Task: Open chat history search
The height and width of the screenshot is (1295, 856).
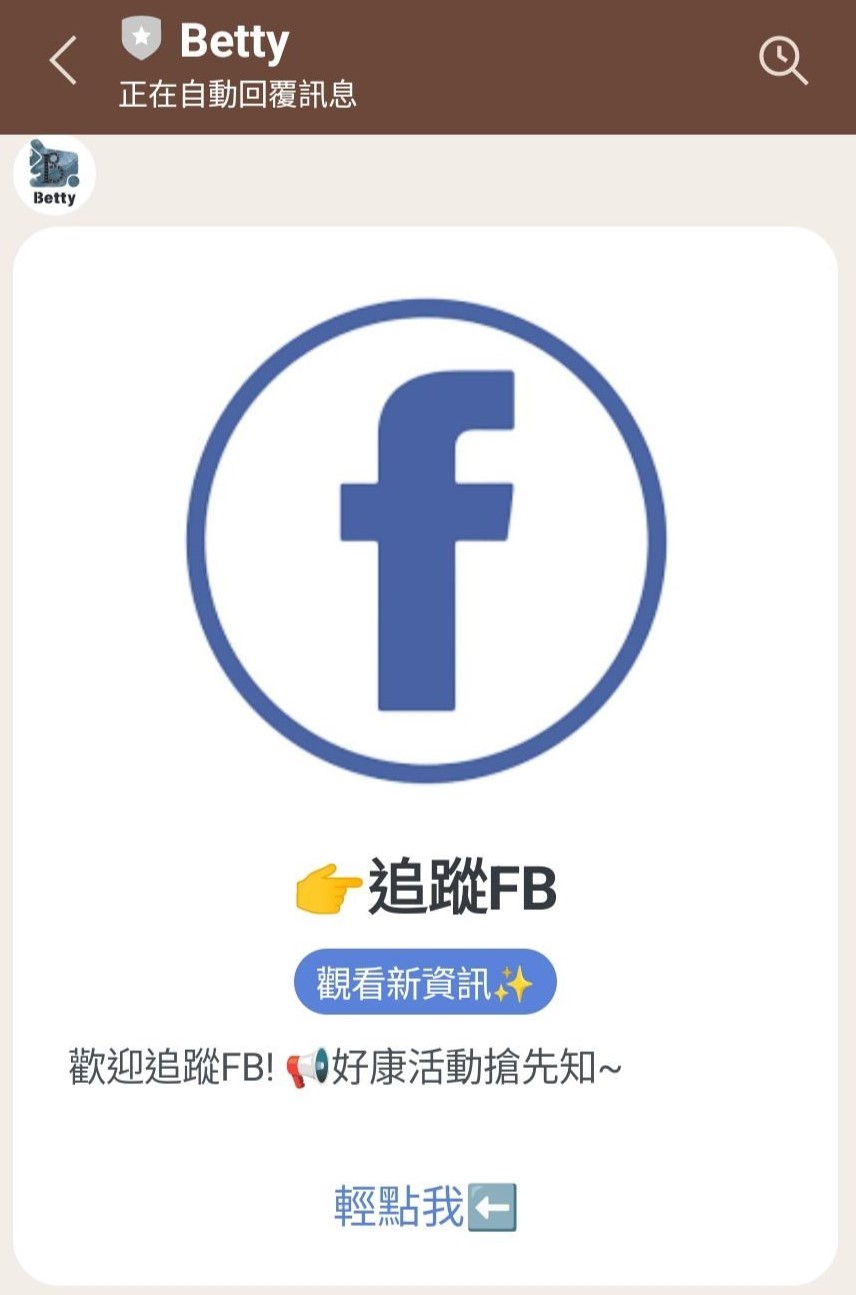Action: click(783, 62)
